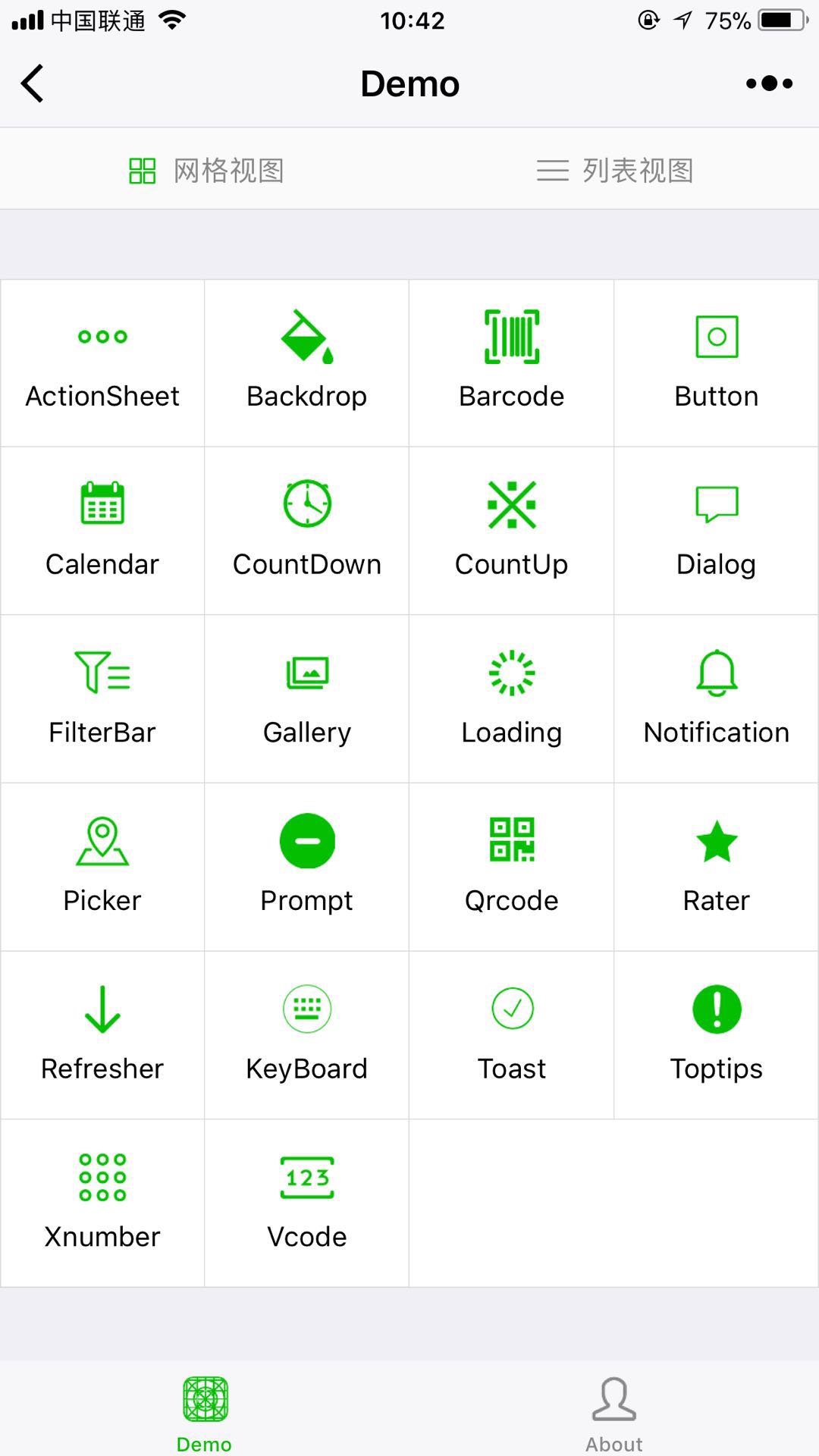819x1456 pixels.
Task: Open the Rater component
Action: (717, 868)
